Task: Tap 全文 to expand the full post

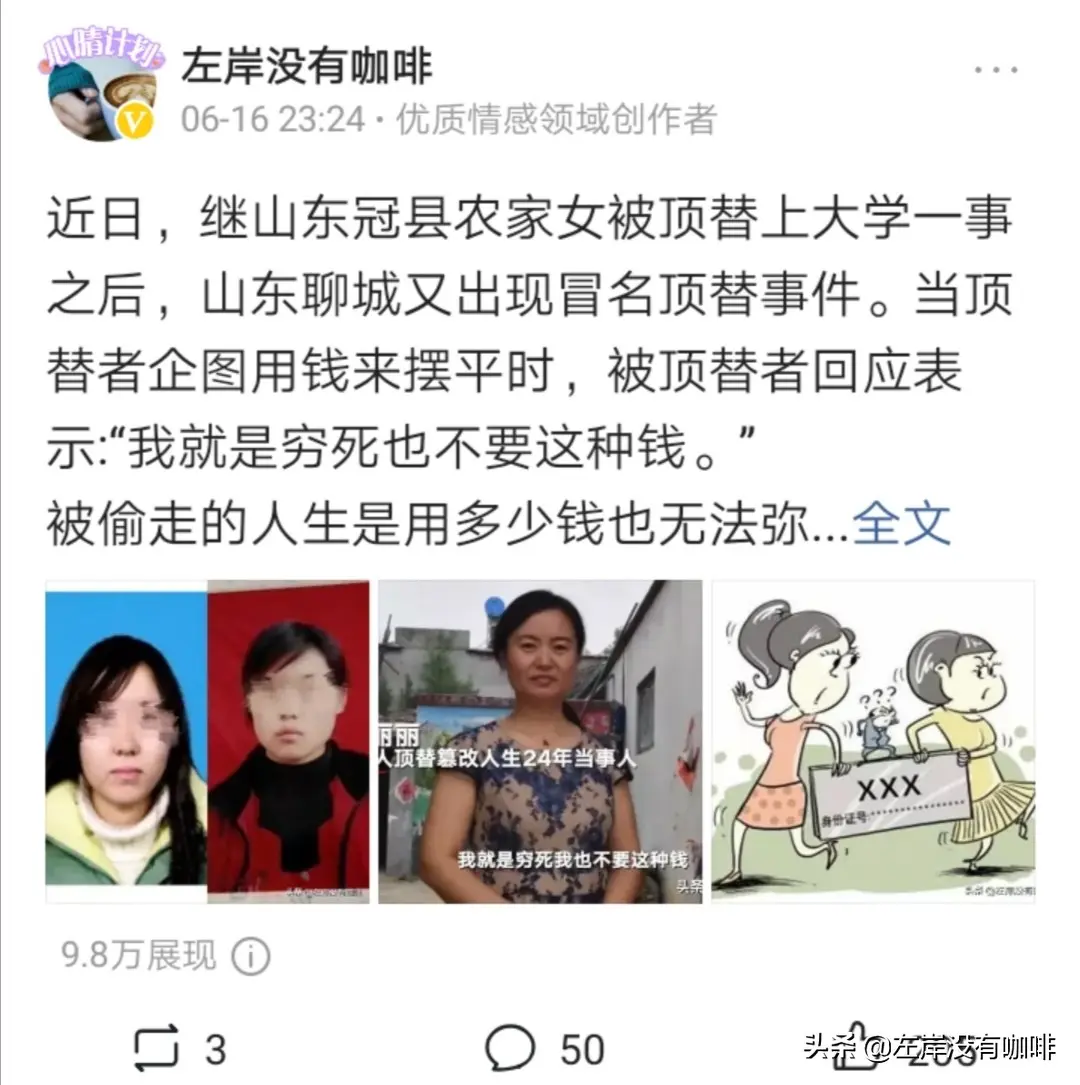Action: 901,523
